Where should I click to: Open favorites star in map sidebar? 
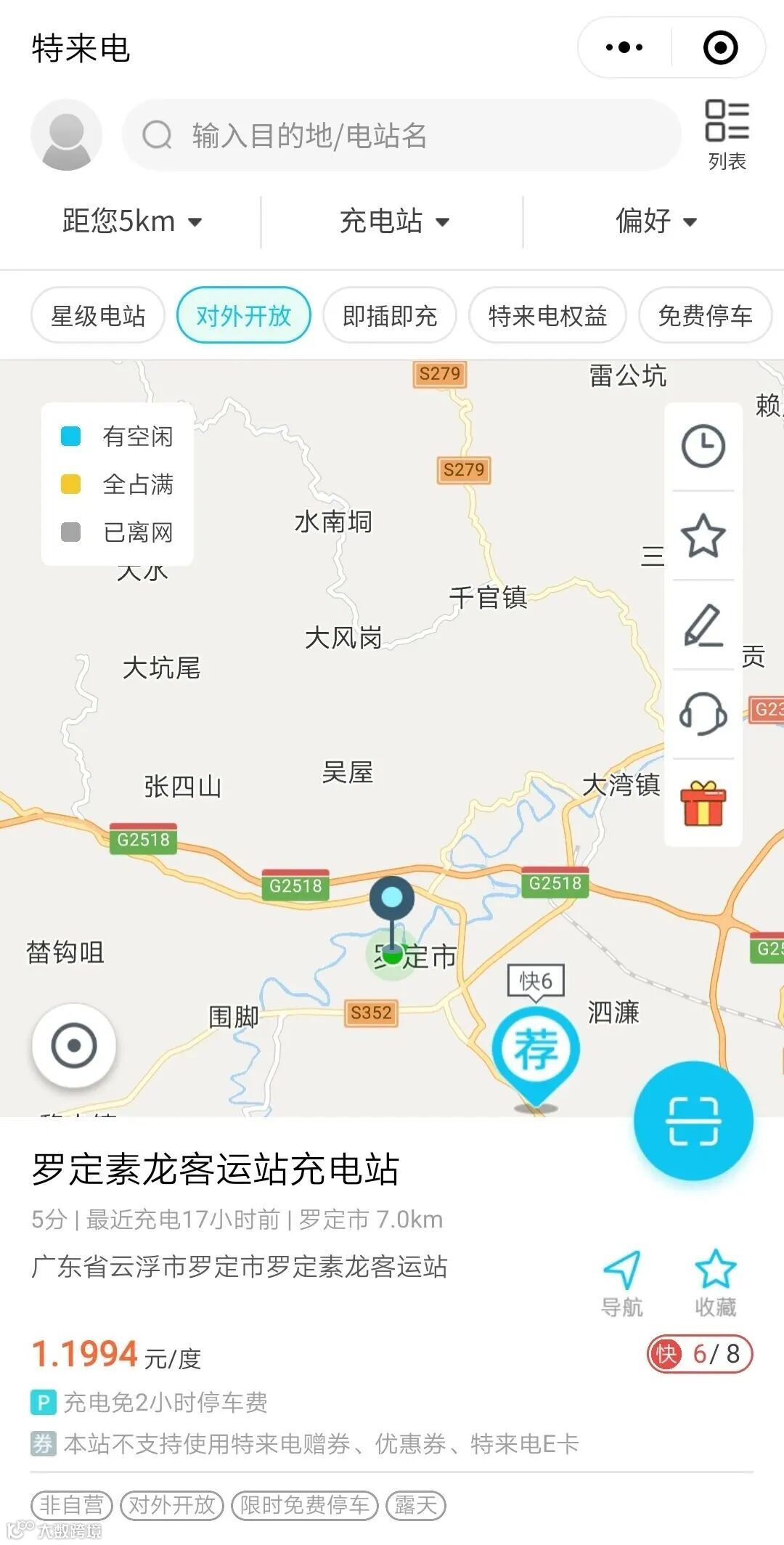coord(703,536)
